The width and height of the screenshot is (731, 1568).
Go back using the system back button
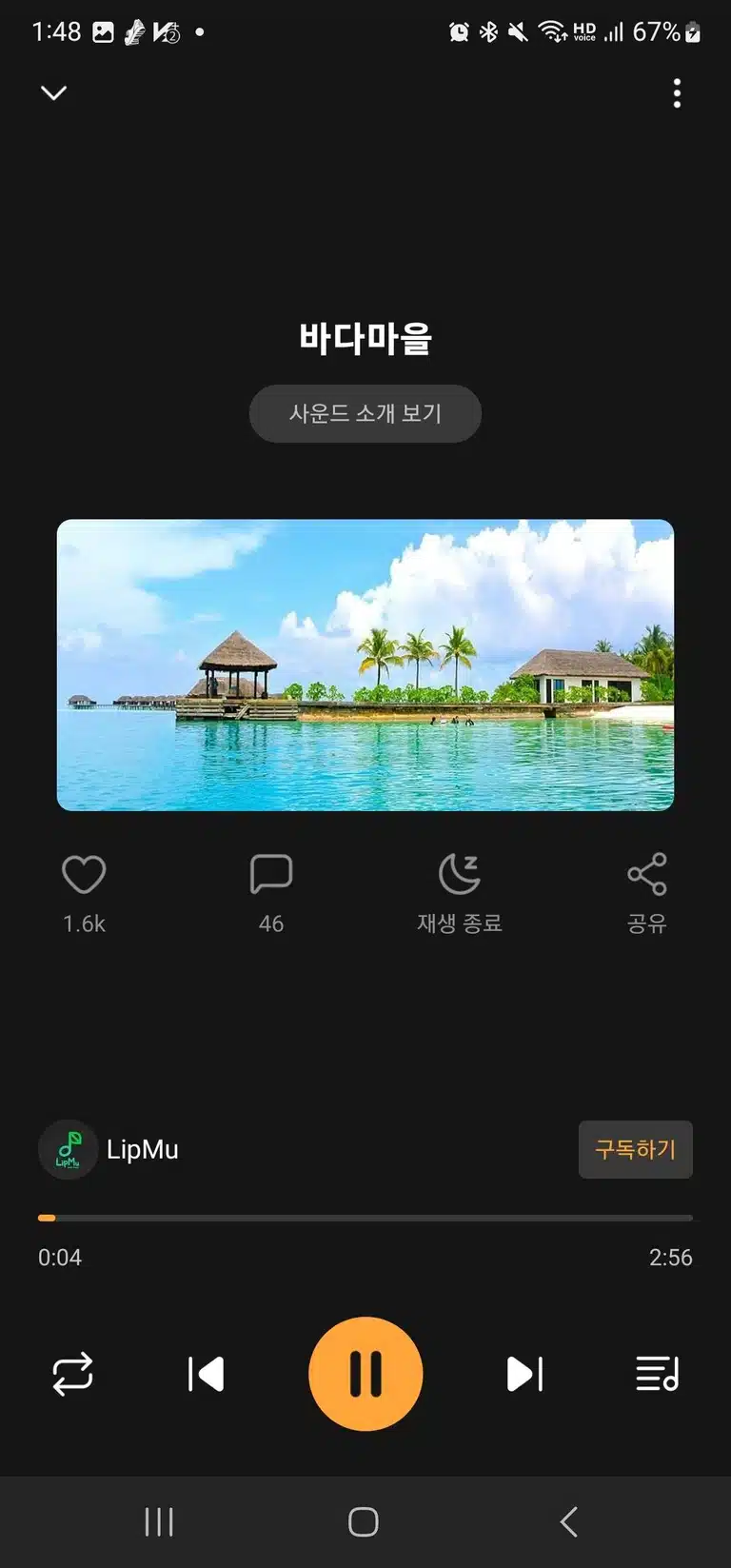coord(569,1521)
